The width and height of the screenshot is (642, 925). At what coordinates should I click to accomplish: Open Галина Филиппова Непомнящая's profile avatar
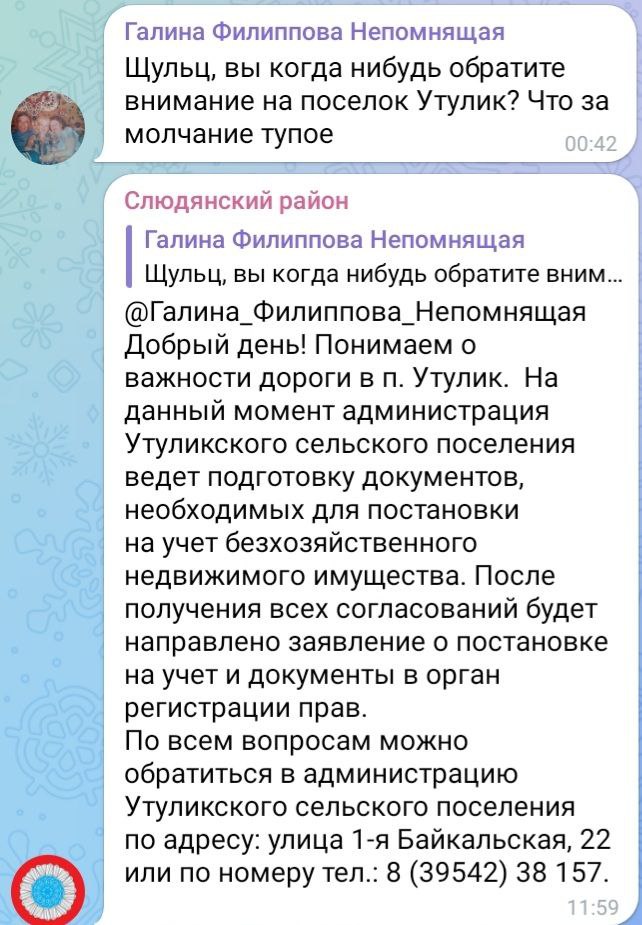coord(47,125)
